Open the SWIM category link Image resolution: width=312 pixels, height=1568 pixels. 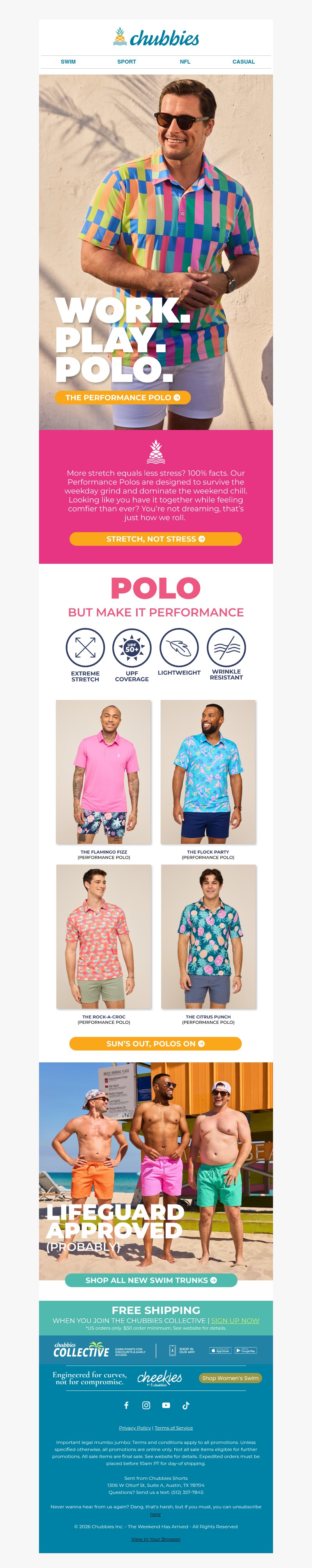tap(68, 62)
